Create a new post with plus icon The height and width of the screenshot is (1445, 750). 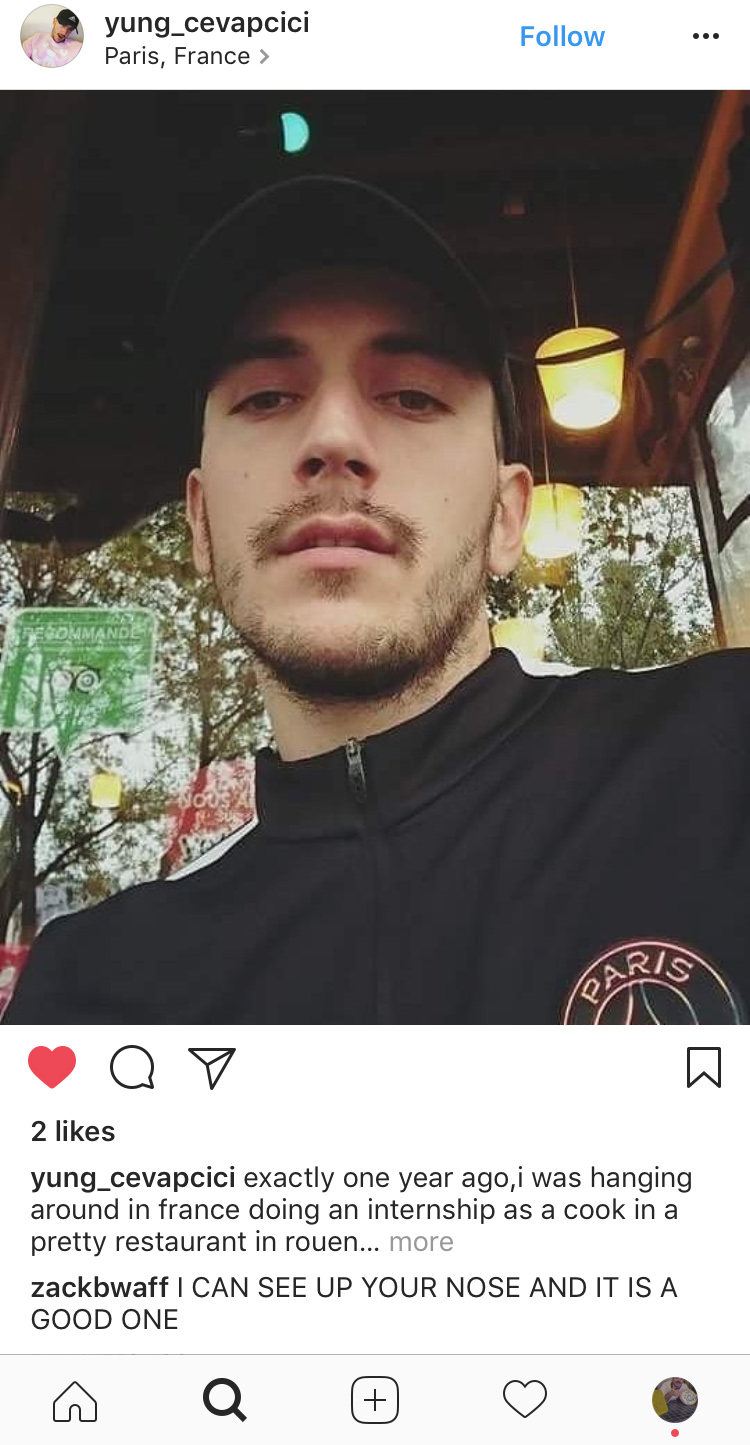375,1400
